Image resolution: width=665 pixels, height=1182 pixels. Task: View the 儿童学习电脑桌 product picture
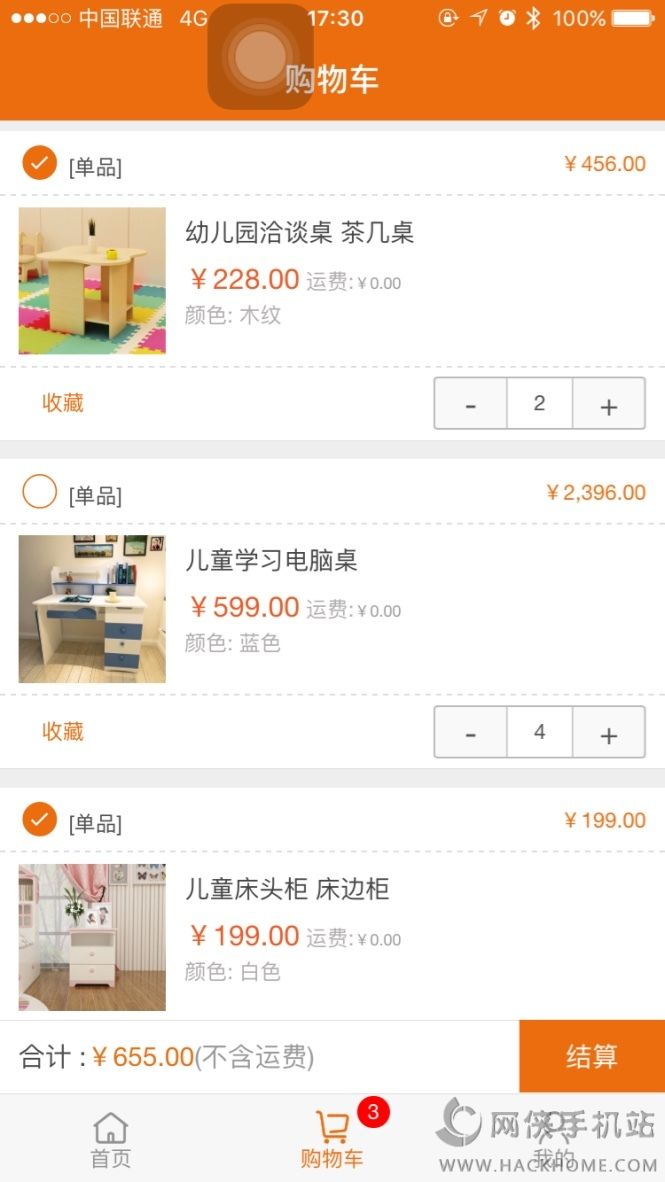92,609
